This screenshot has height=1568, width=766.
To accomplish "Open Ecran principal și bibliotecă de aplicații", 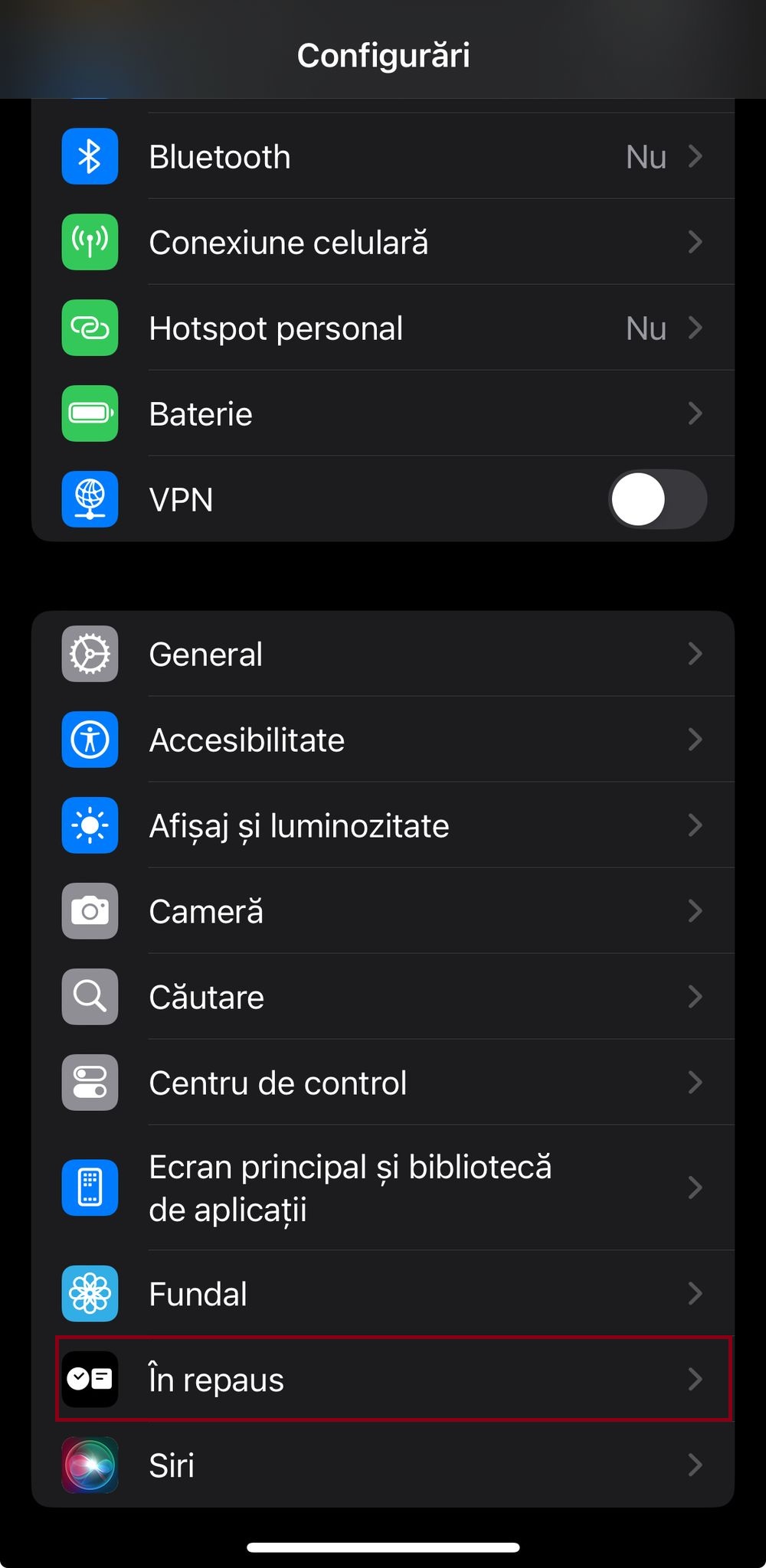I will click(383, 1188).
